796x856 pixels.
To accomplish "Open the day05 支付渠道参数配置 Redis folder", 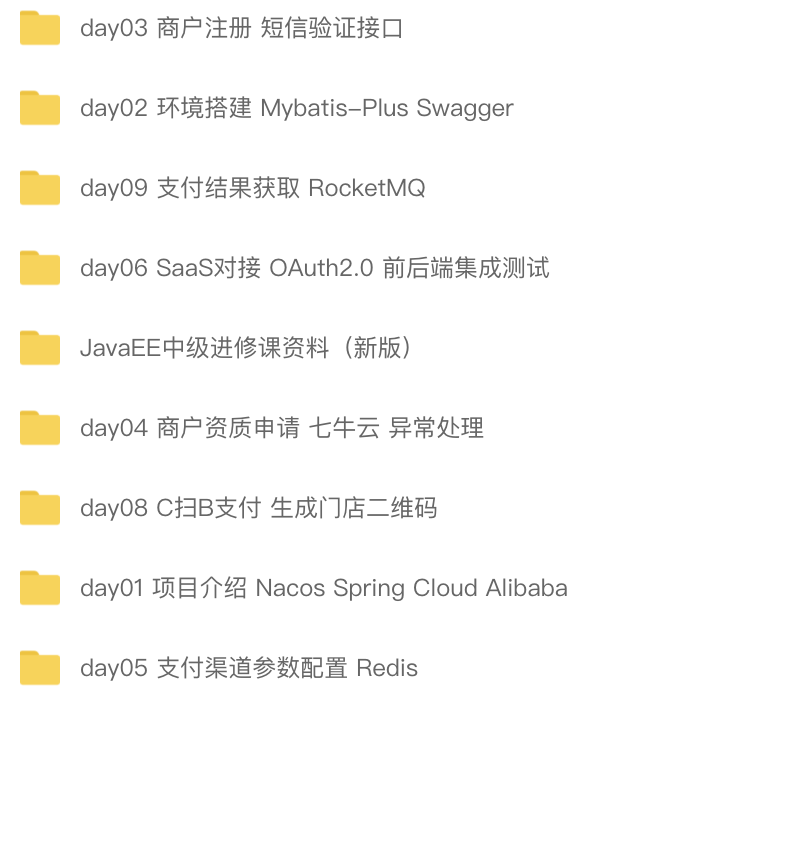I will [248, 668].
